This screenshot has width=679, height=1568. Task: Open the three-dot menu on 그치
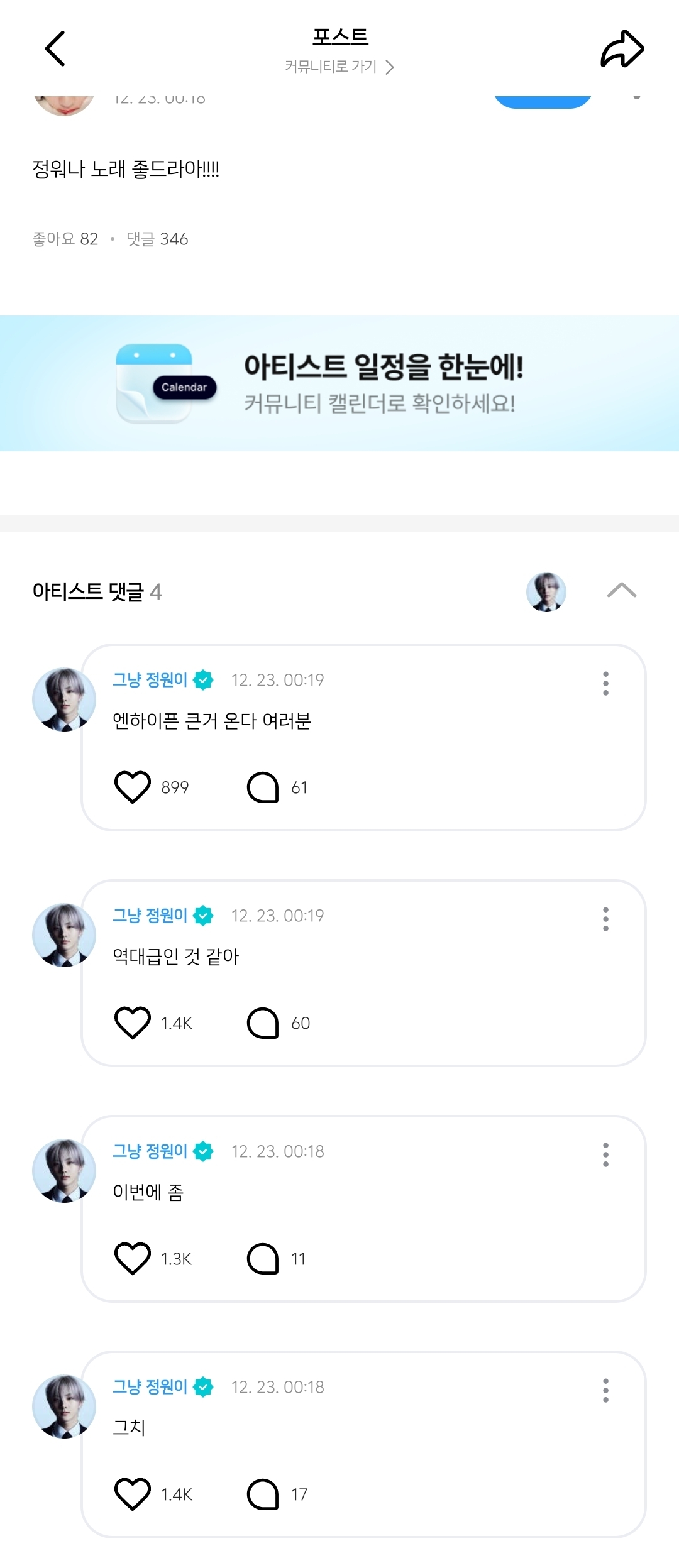[605, 1390]
